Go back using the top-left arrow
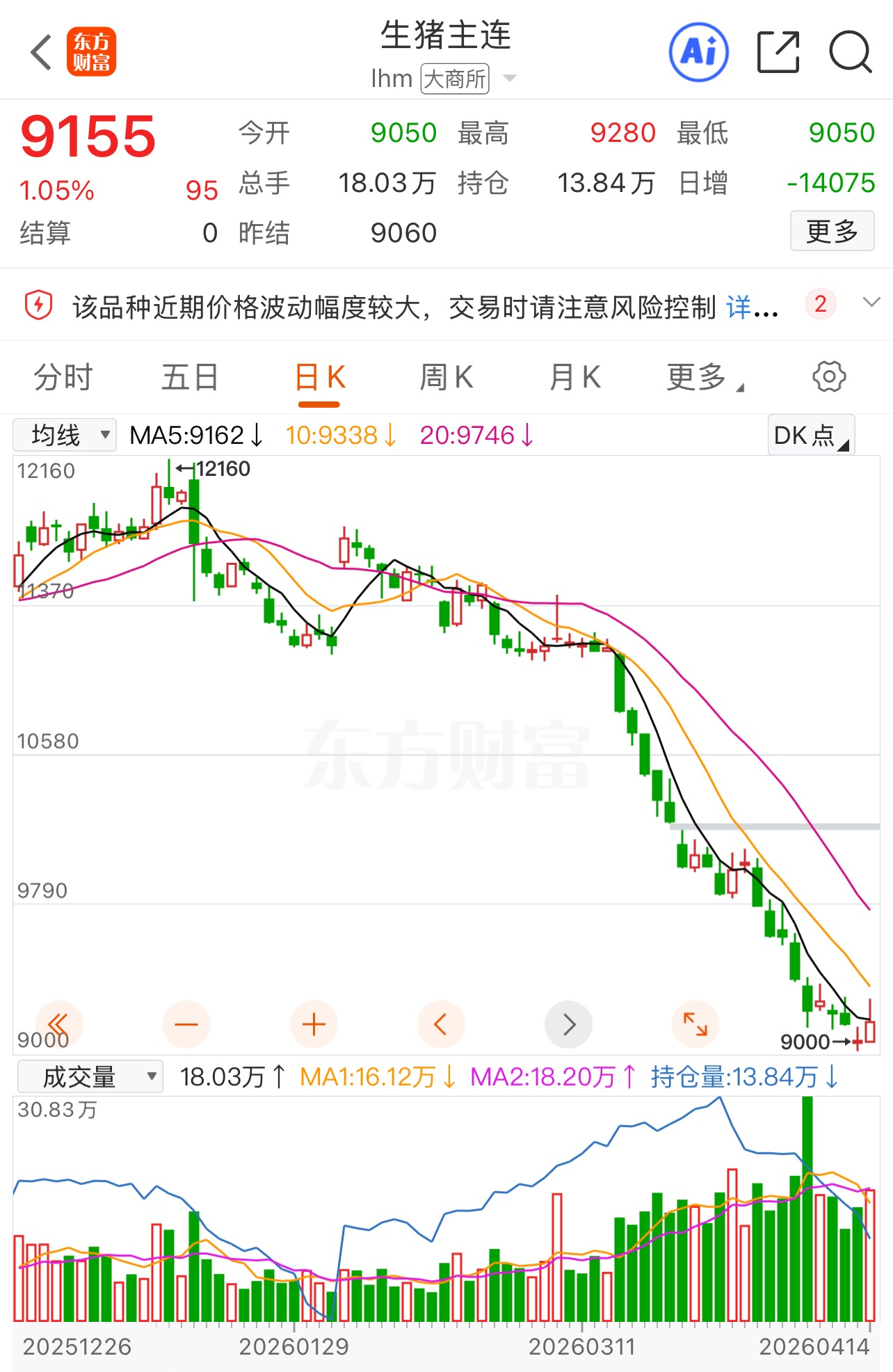 point(42,53)
